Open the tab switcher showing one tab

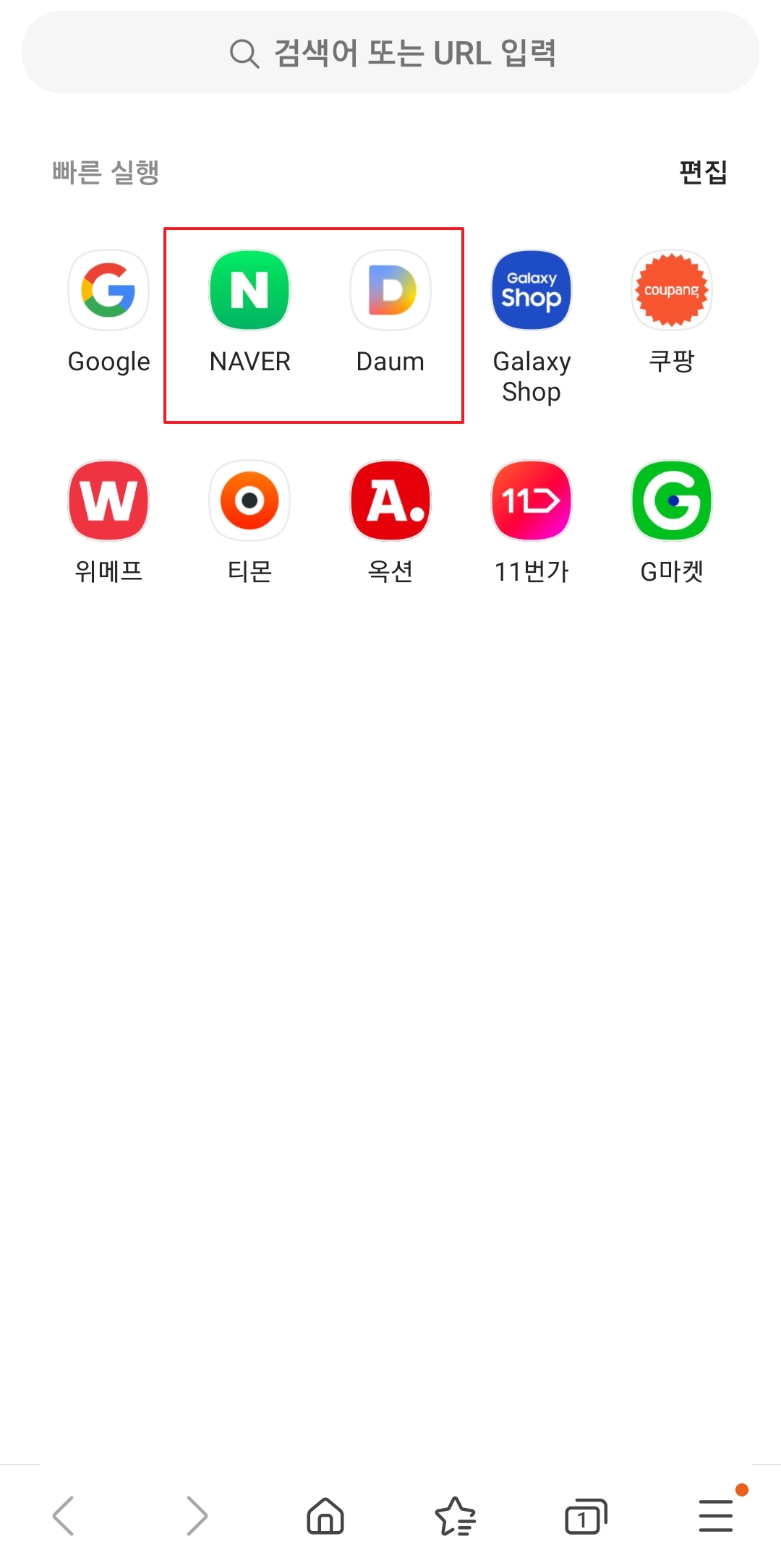pyautogui.click(x=586, y=1516)
